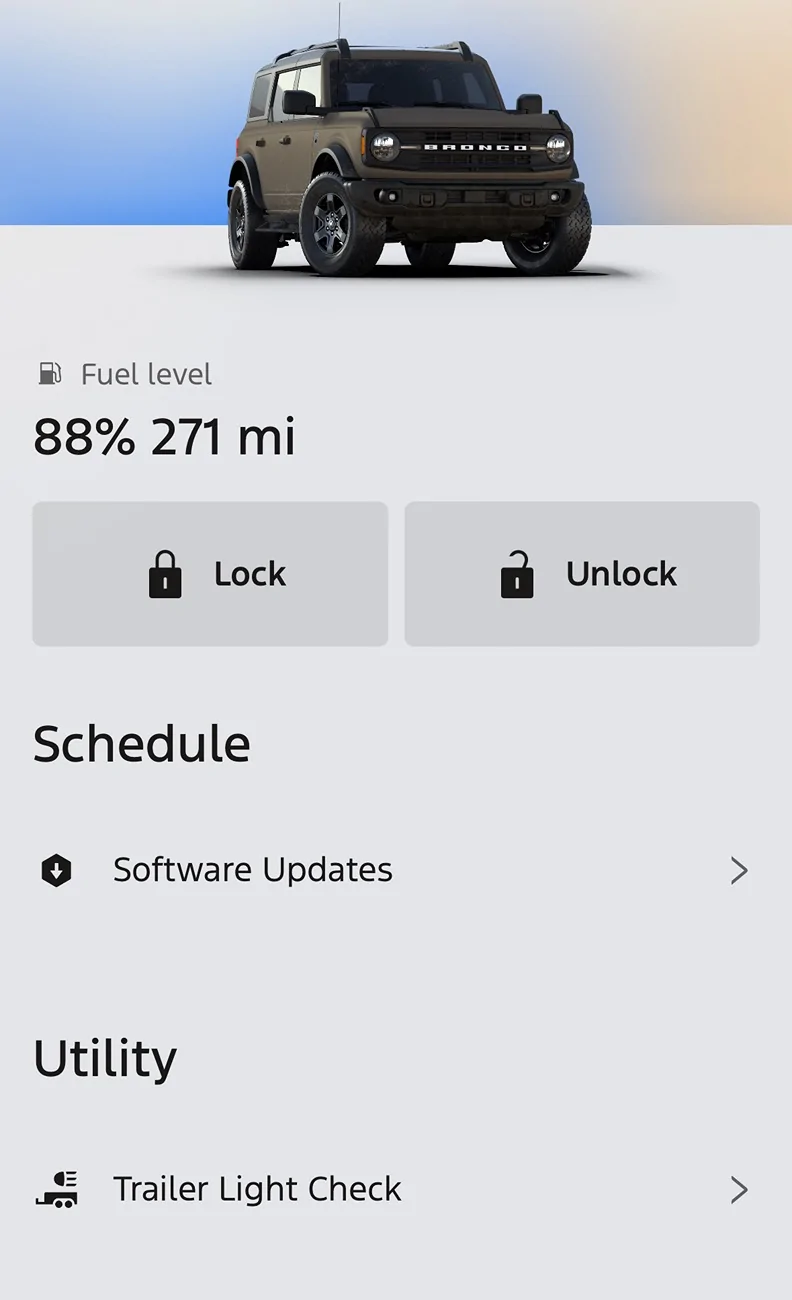Viewport: 792px width, 1300px height.
Task: Open Software Updates schedule
Action: [x=395, y=870]
